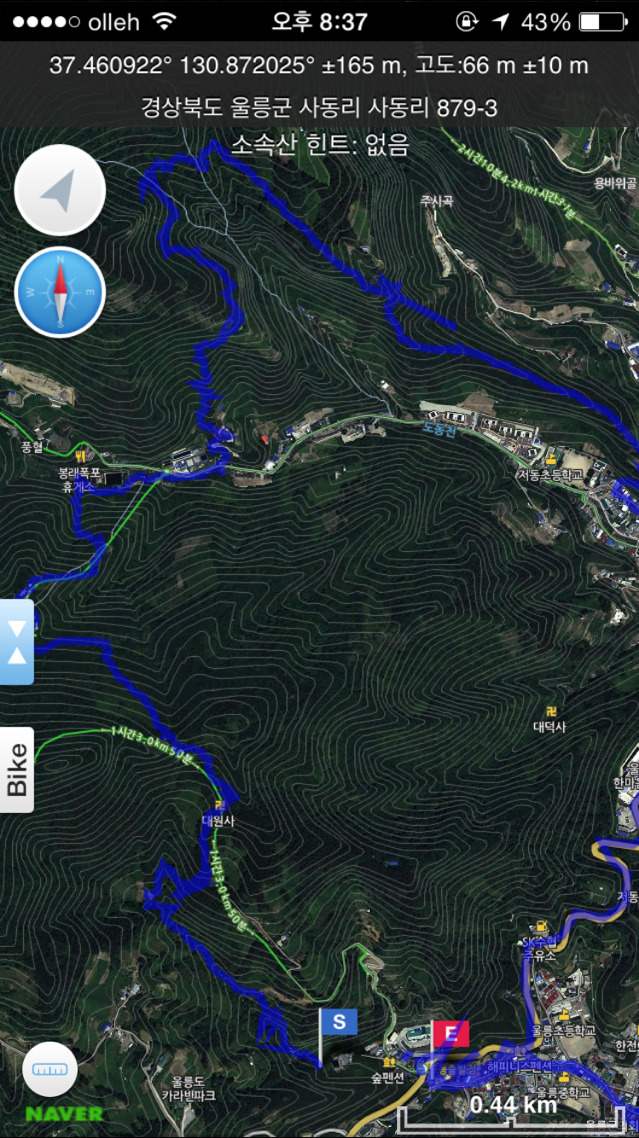
Task: Tap the Bike mode tab
Action: [x=17, y=769]
